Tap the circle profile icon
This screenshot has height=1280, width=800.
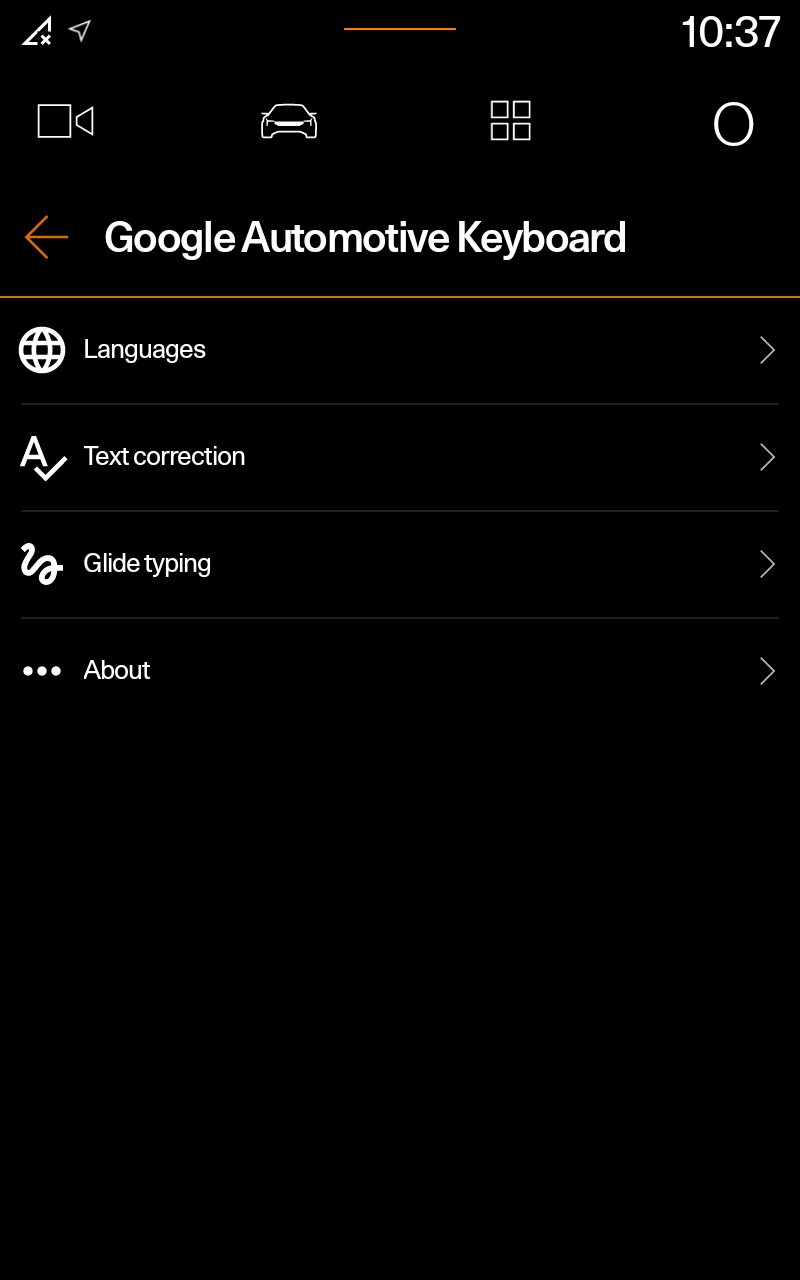(733, 125)
